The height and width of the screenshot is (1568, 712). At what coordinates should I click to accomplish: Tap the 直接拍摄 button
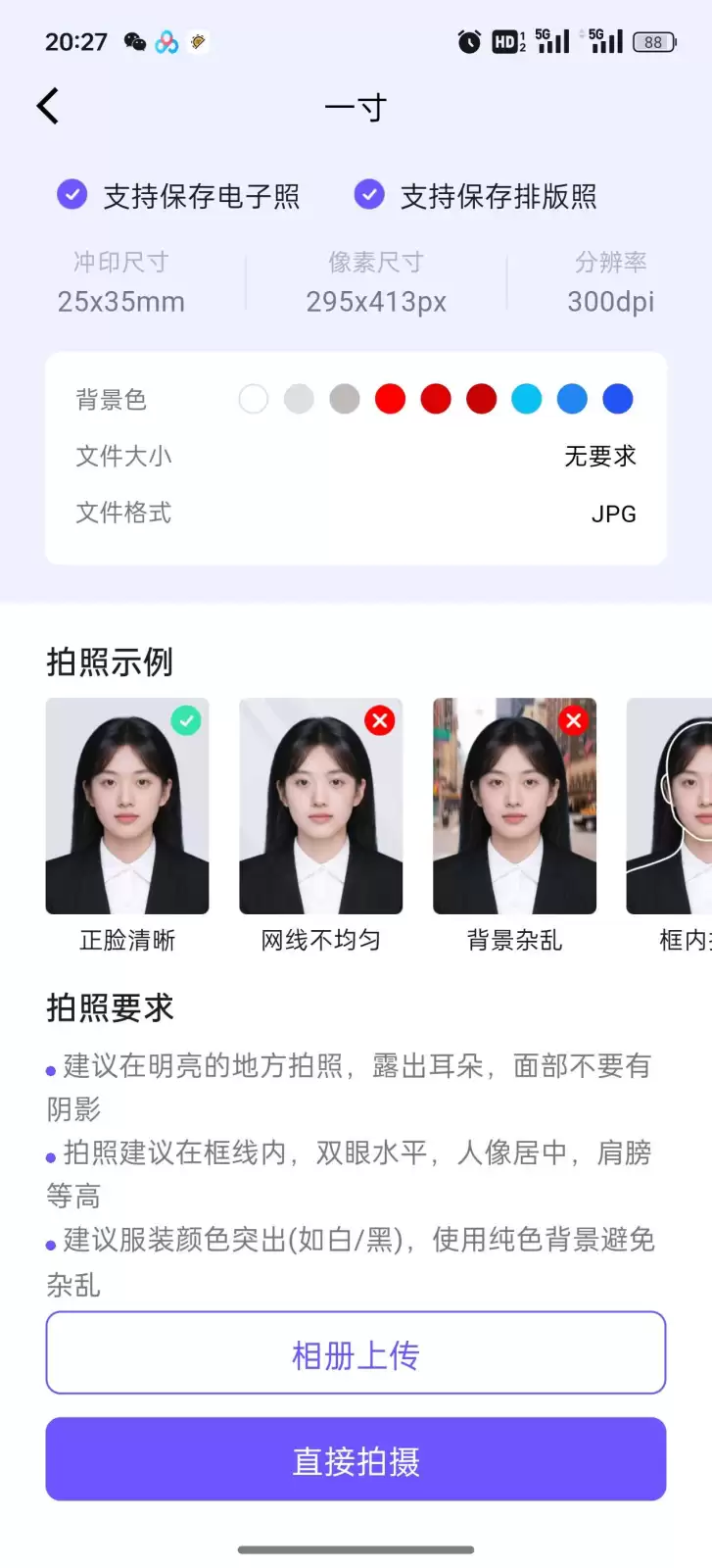tap(356, 1459)
